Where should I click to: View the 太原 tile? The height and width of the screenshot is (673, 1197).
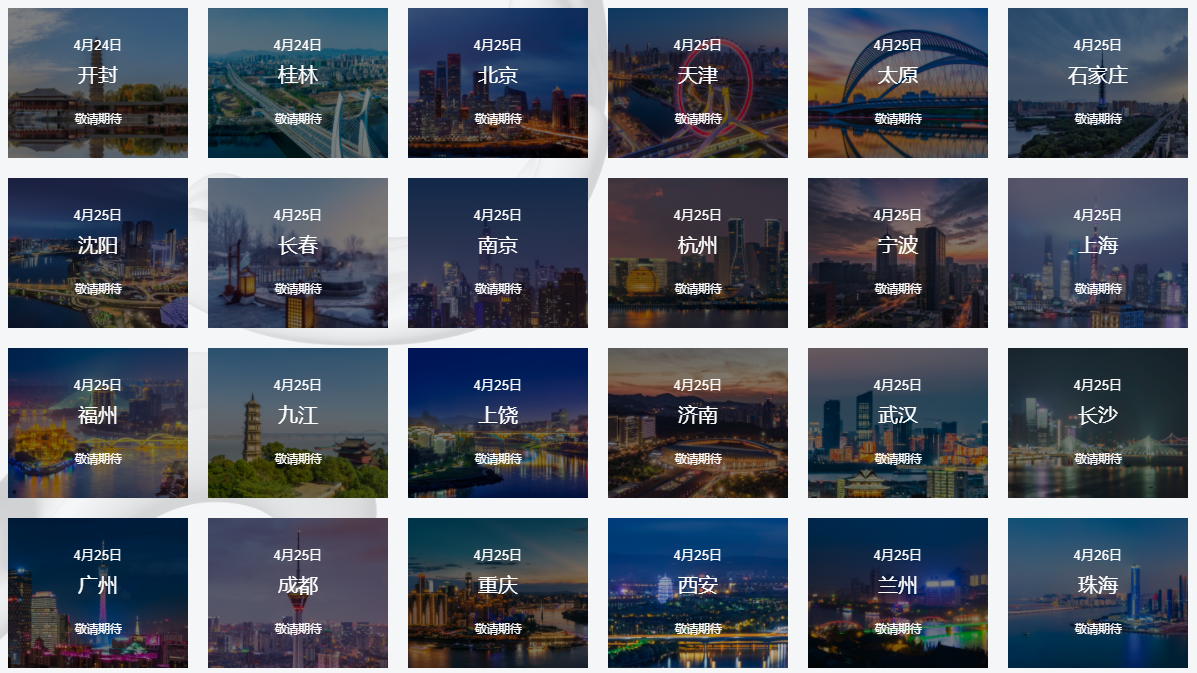point(898,83)
